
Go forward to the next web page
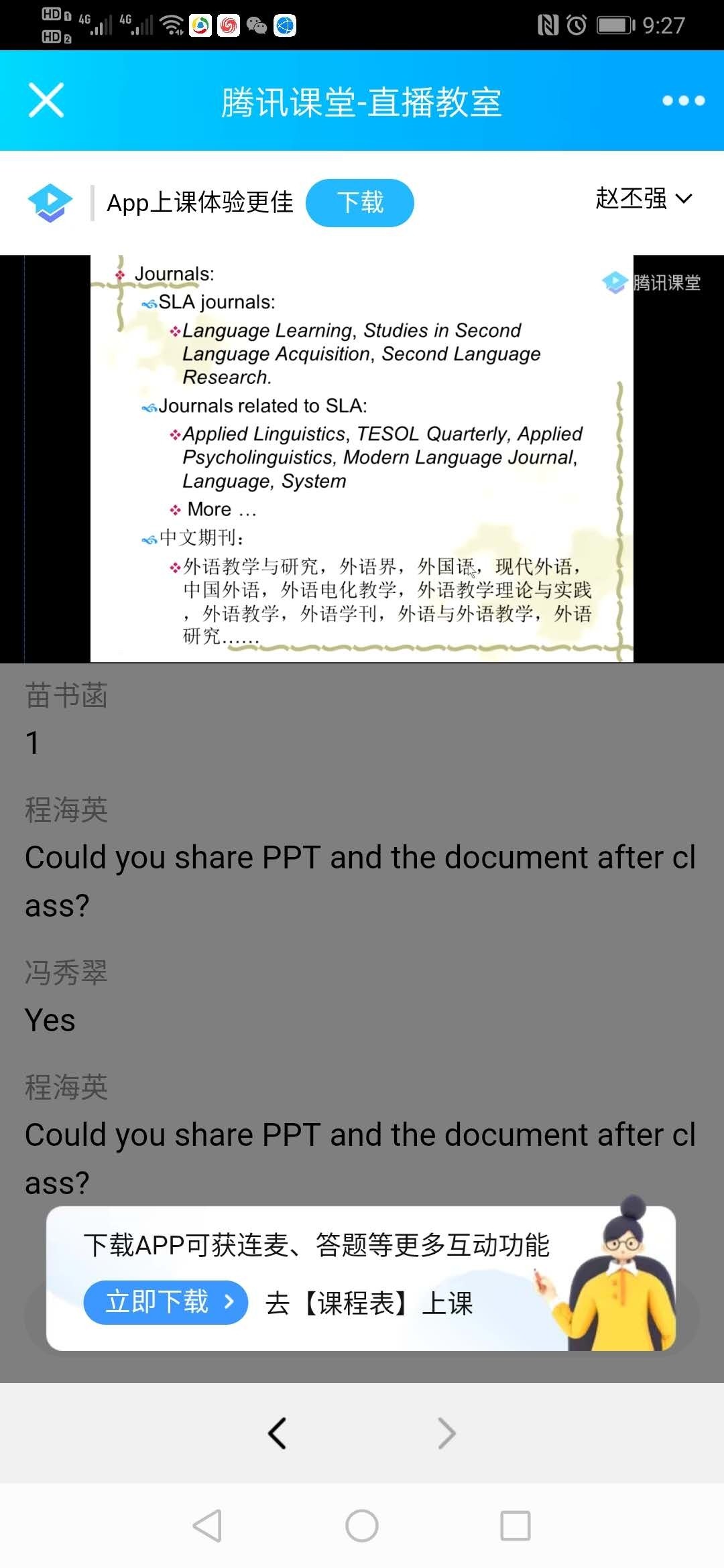coord(446,1433)
